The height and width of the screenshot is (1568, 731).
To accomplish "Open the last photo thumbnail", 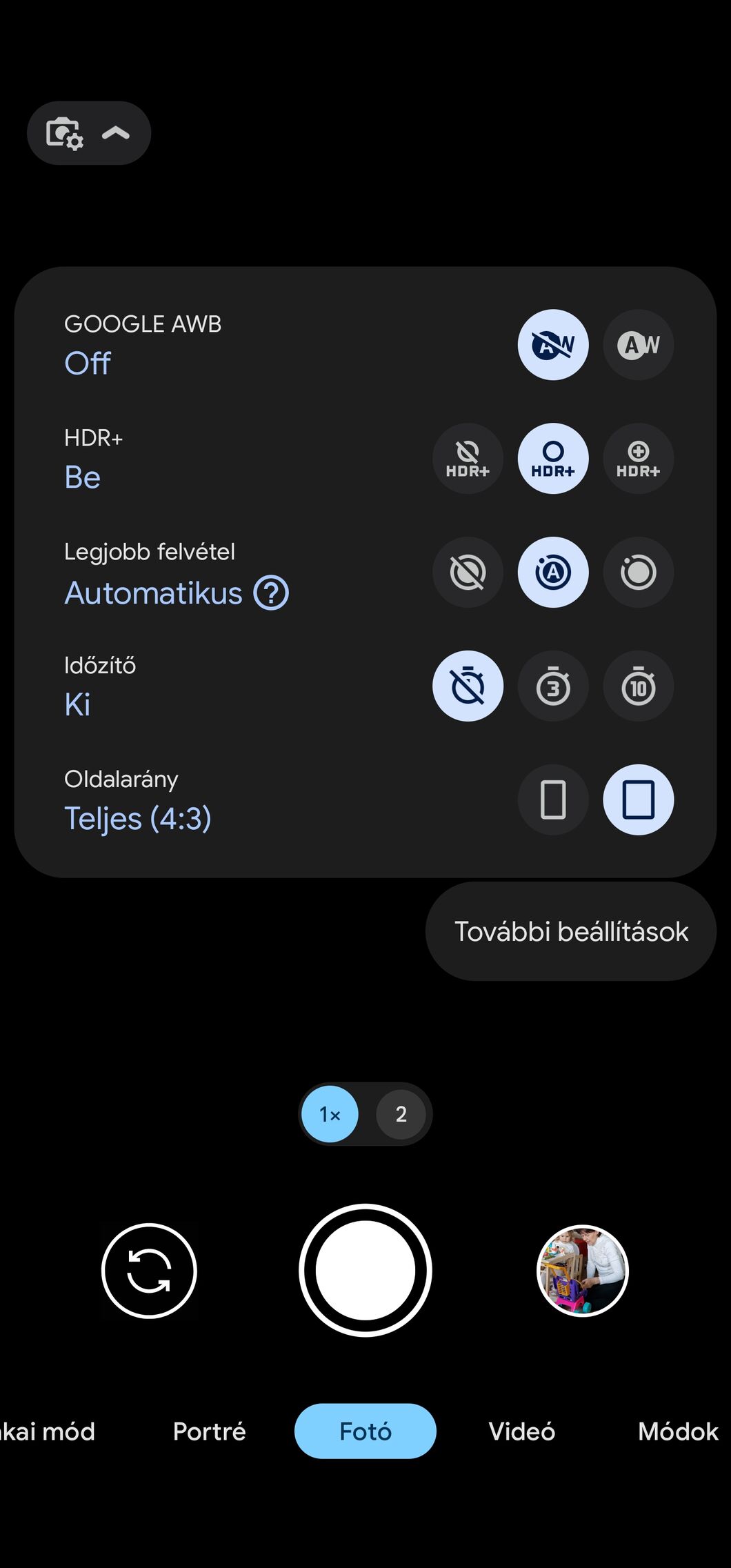I will (583, 1271).
